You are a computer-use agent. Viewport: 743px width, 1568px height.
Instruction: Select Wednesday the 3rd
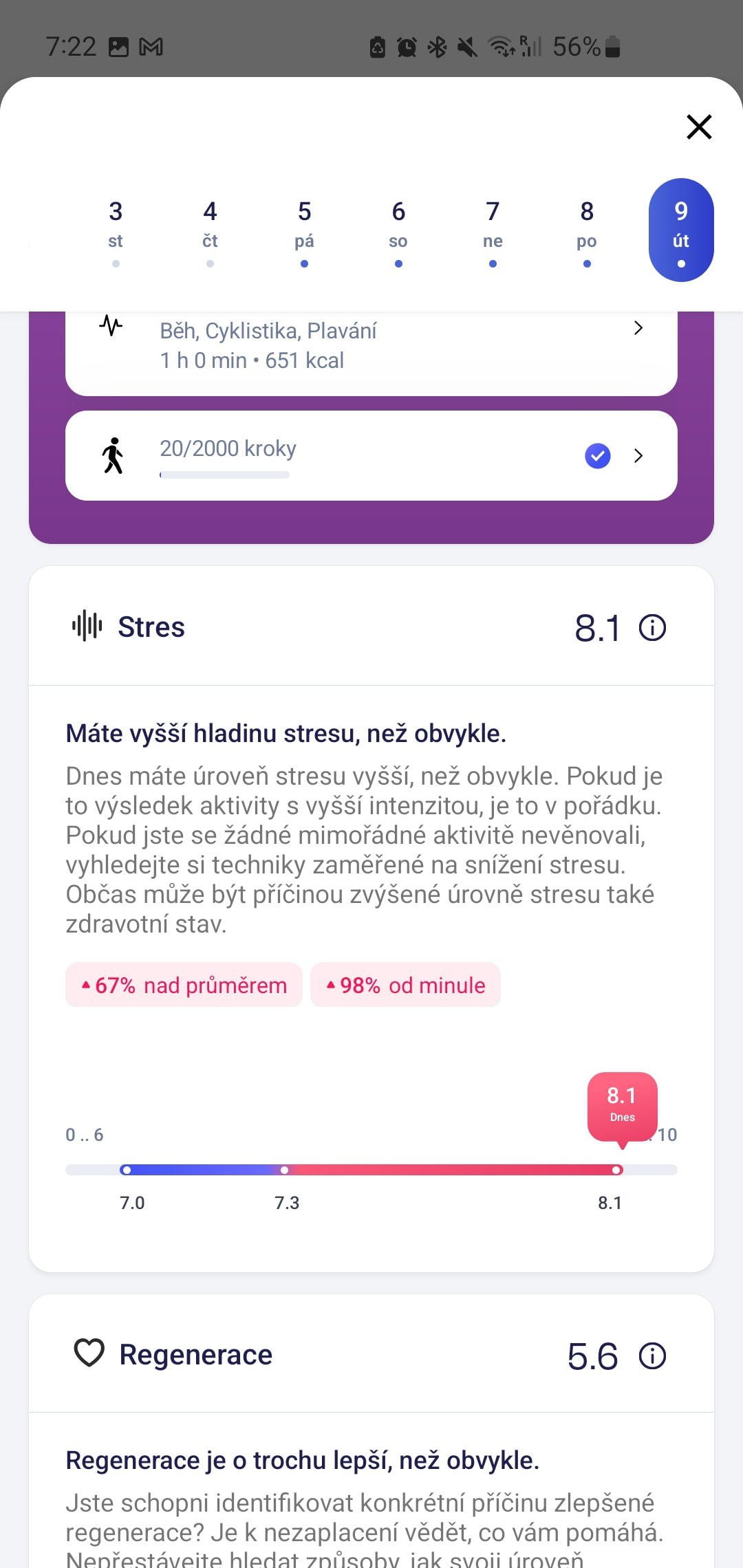pyautogui.click(x=116, y=230)
